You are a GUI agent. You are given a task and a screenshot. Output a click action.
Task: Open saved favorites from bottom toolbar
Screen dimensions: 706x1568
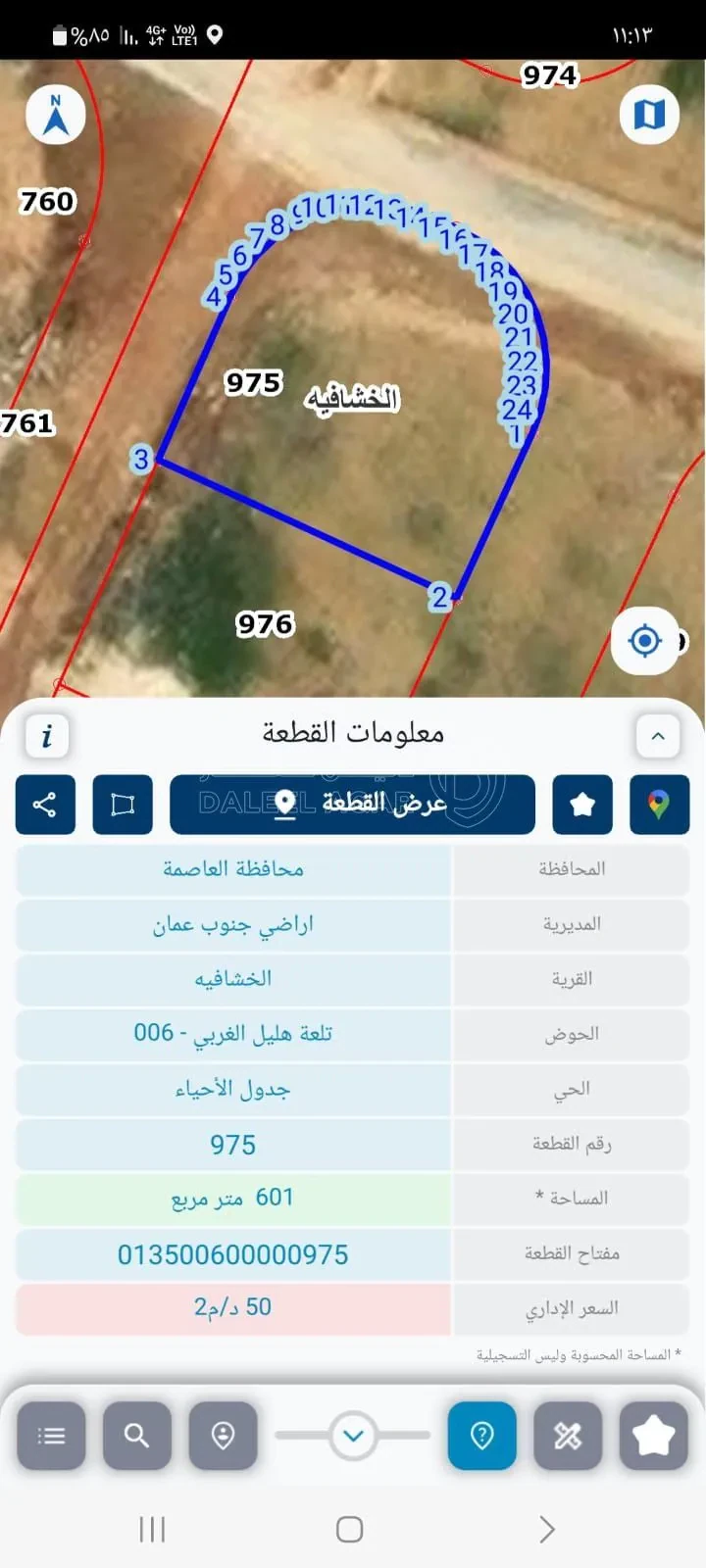click(x=654, y=1436)
